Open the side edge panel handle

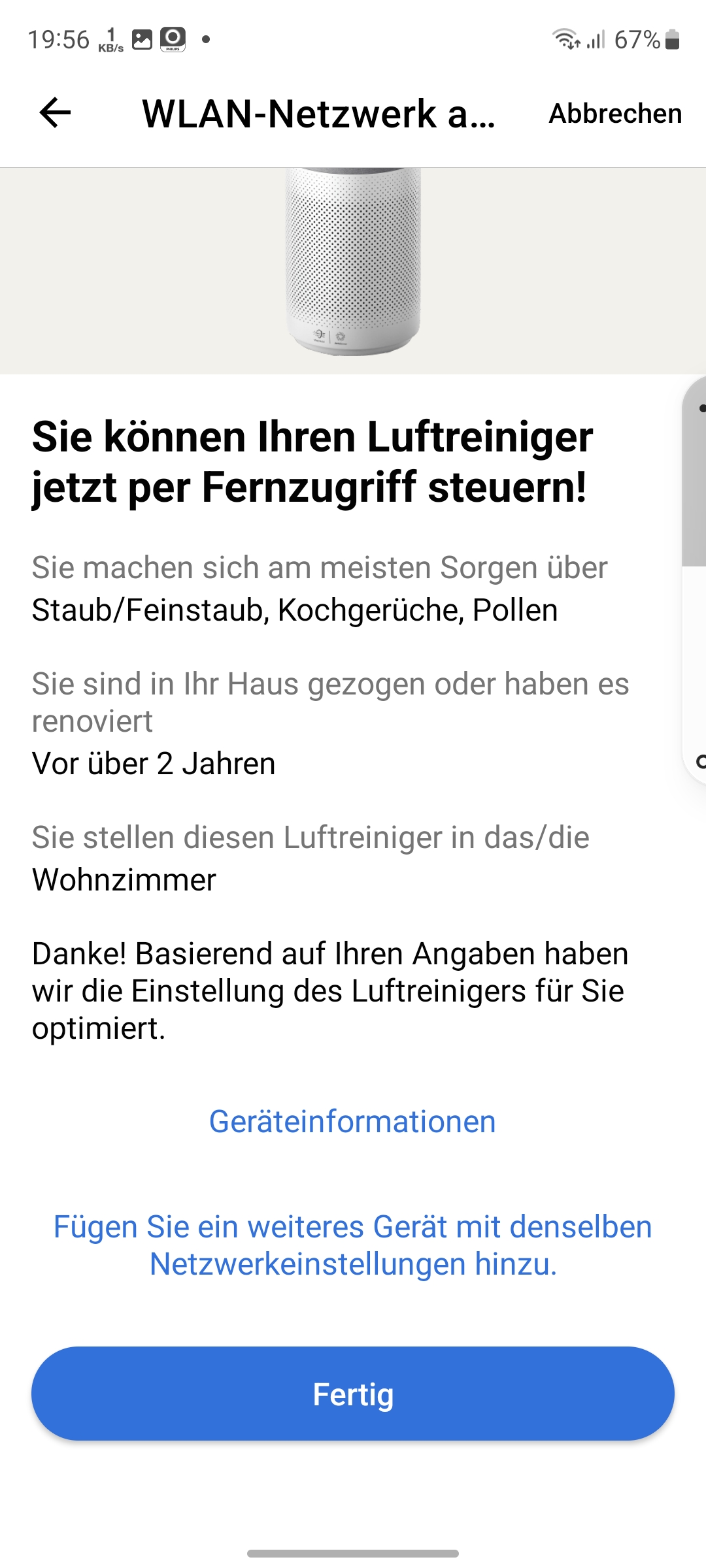tap(696, 470)
